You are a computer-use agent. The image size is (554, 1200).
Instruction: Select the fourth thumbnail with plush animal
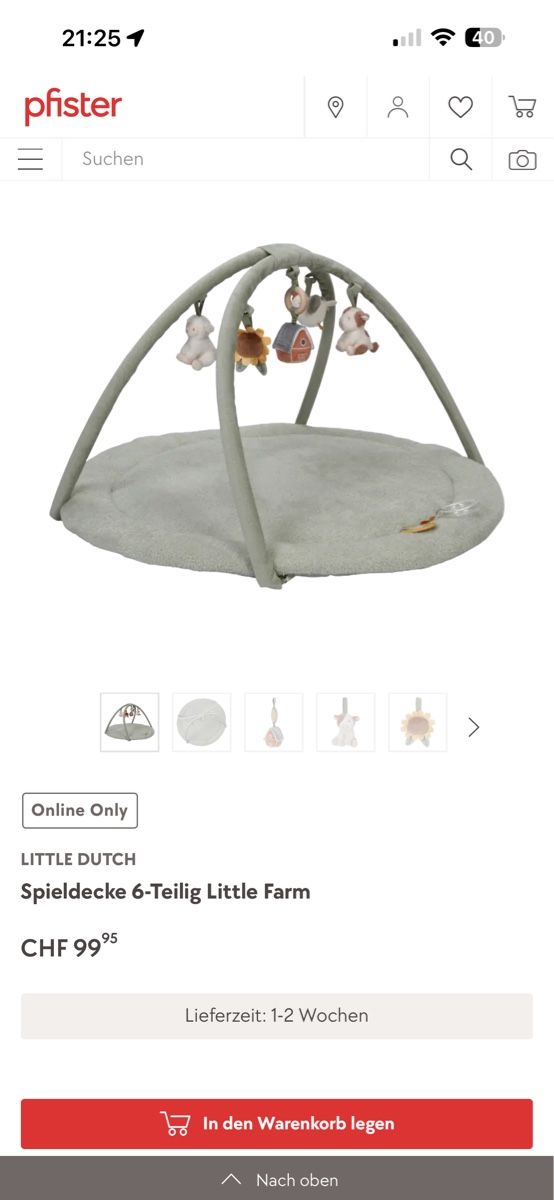tap(346, 722)
